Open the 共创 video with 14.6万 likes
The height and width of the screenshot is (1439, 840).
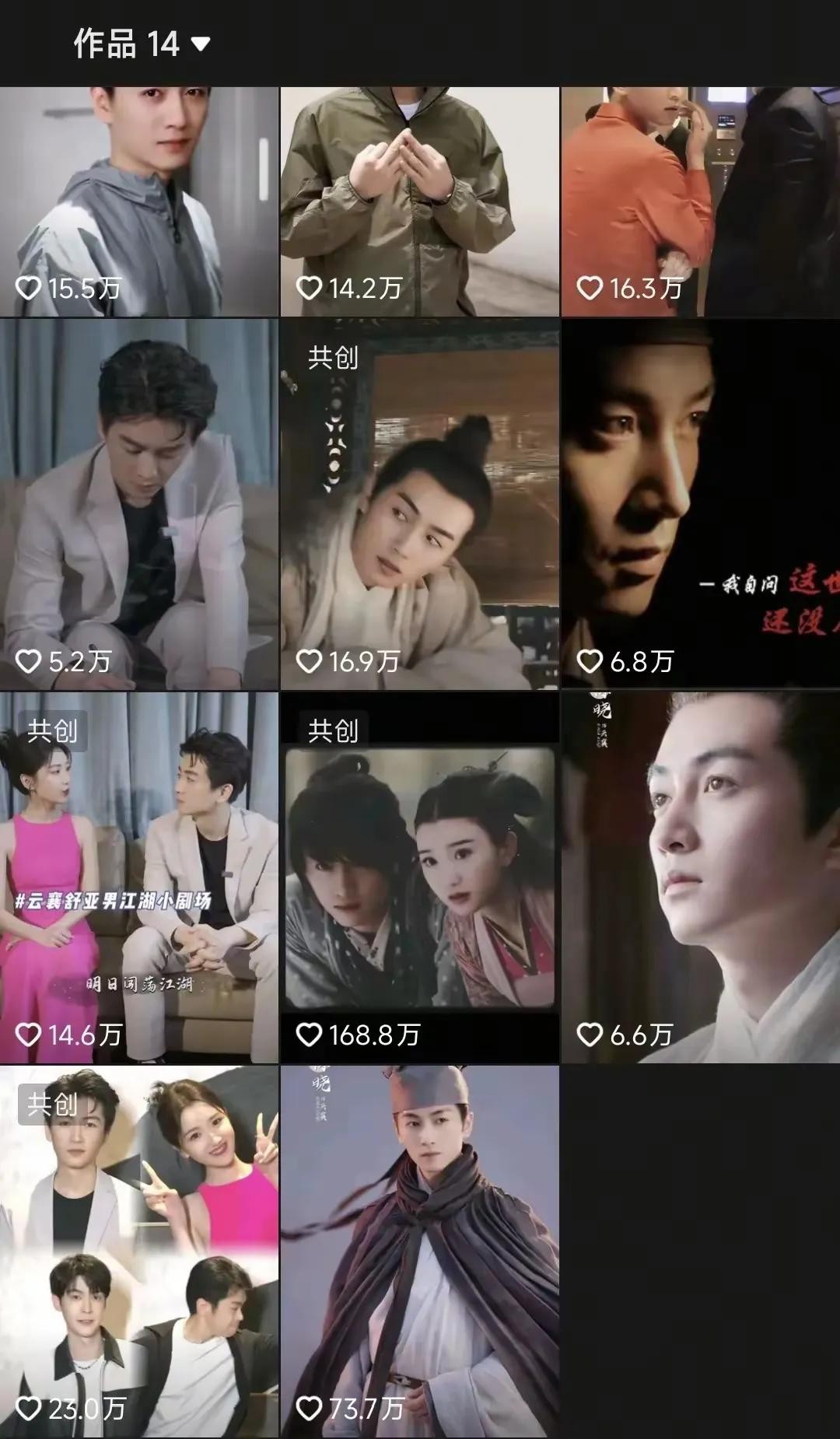coord(138,877)
